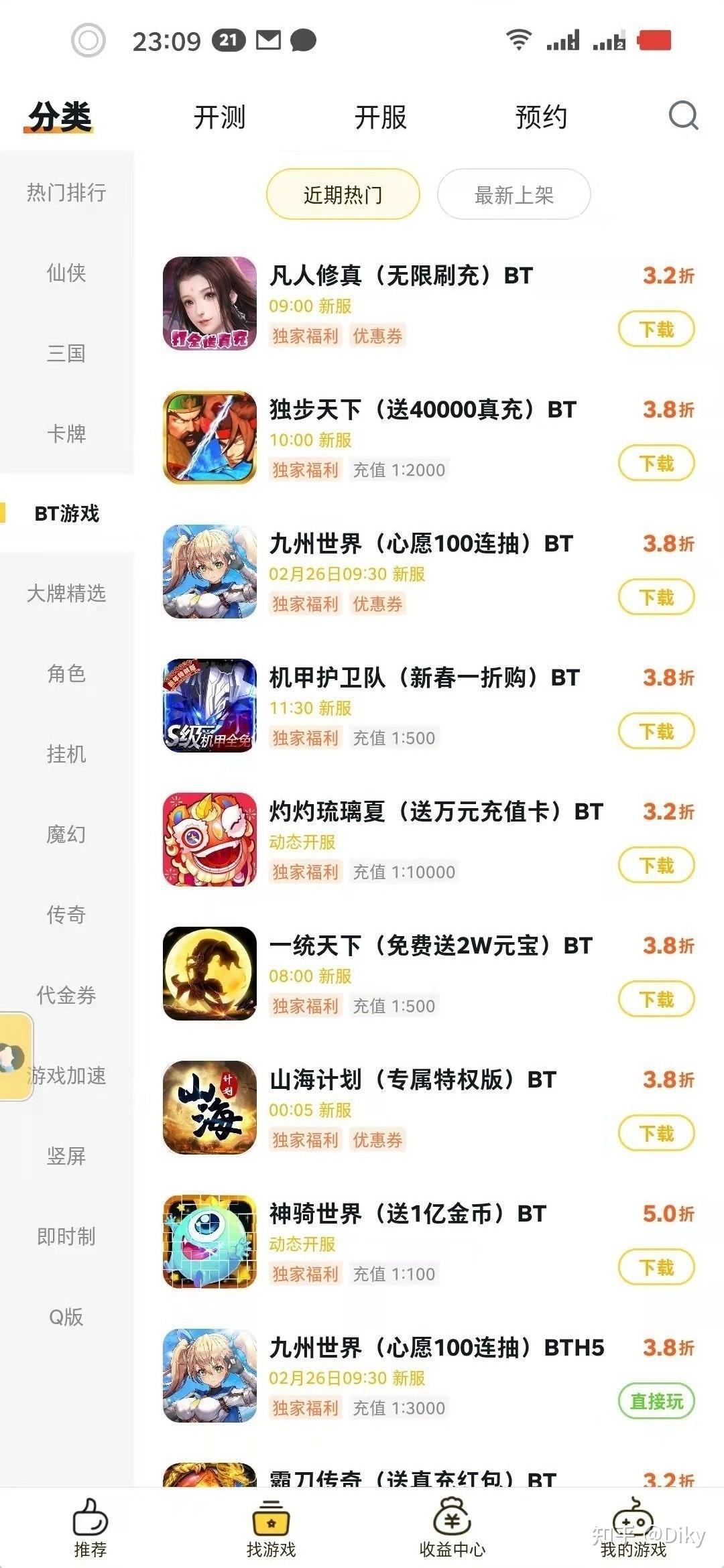The width and height of the screenshot is (724, 1568).
Task: Choose the 三国 category in sidebar
Action: point(66,353)
